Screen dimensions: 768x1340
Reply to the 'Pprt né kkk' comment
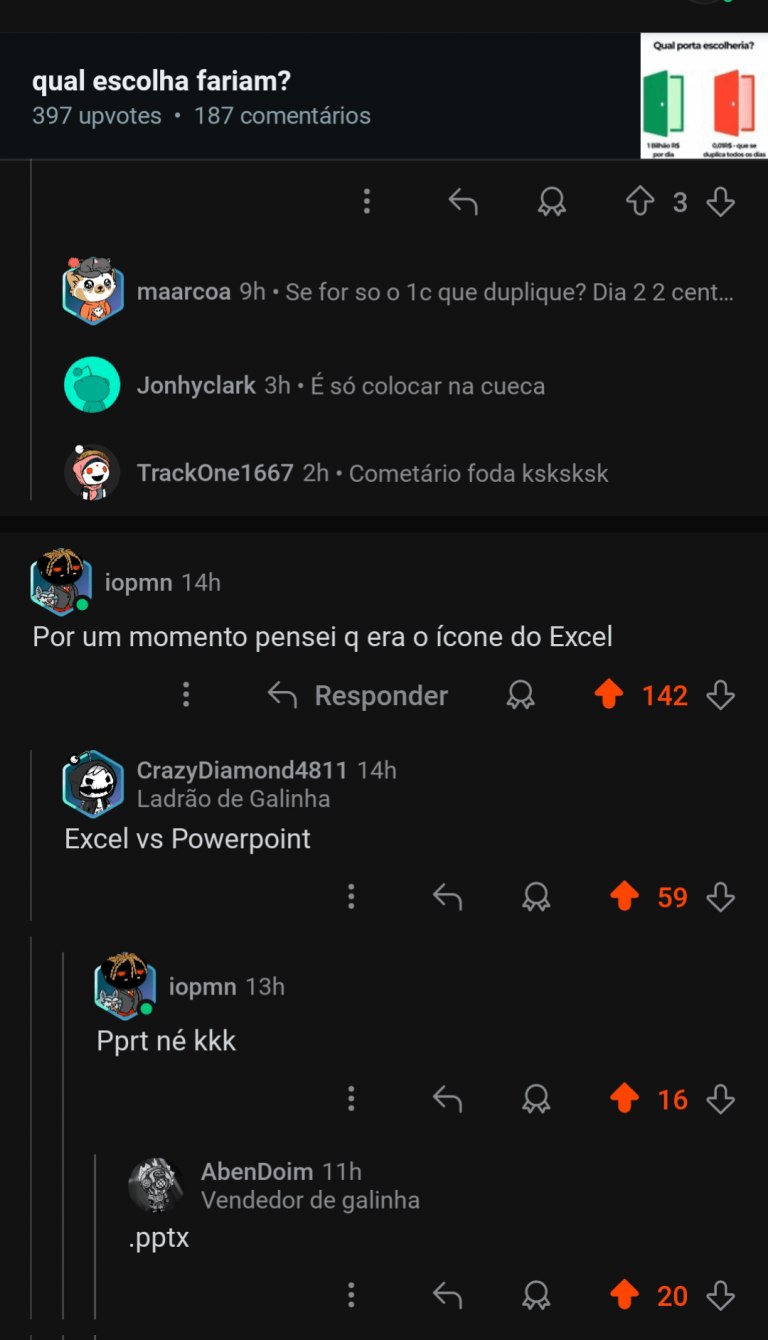(447, 1099)
